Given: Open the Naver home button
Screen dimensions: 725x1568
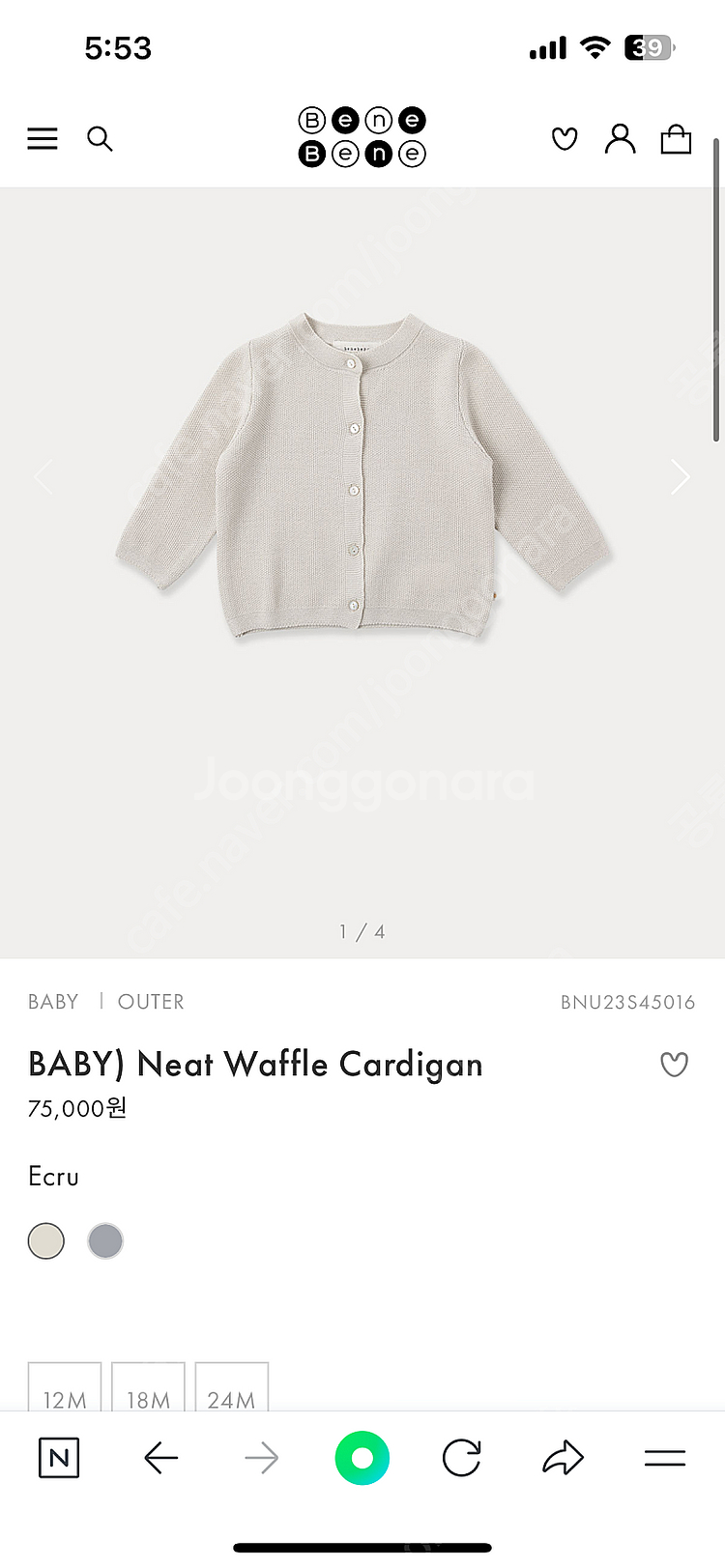Looking at the screenshot, I should [59, 1458].
